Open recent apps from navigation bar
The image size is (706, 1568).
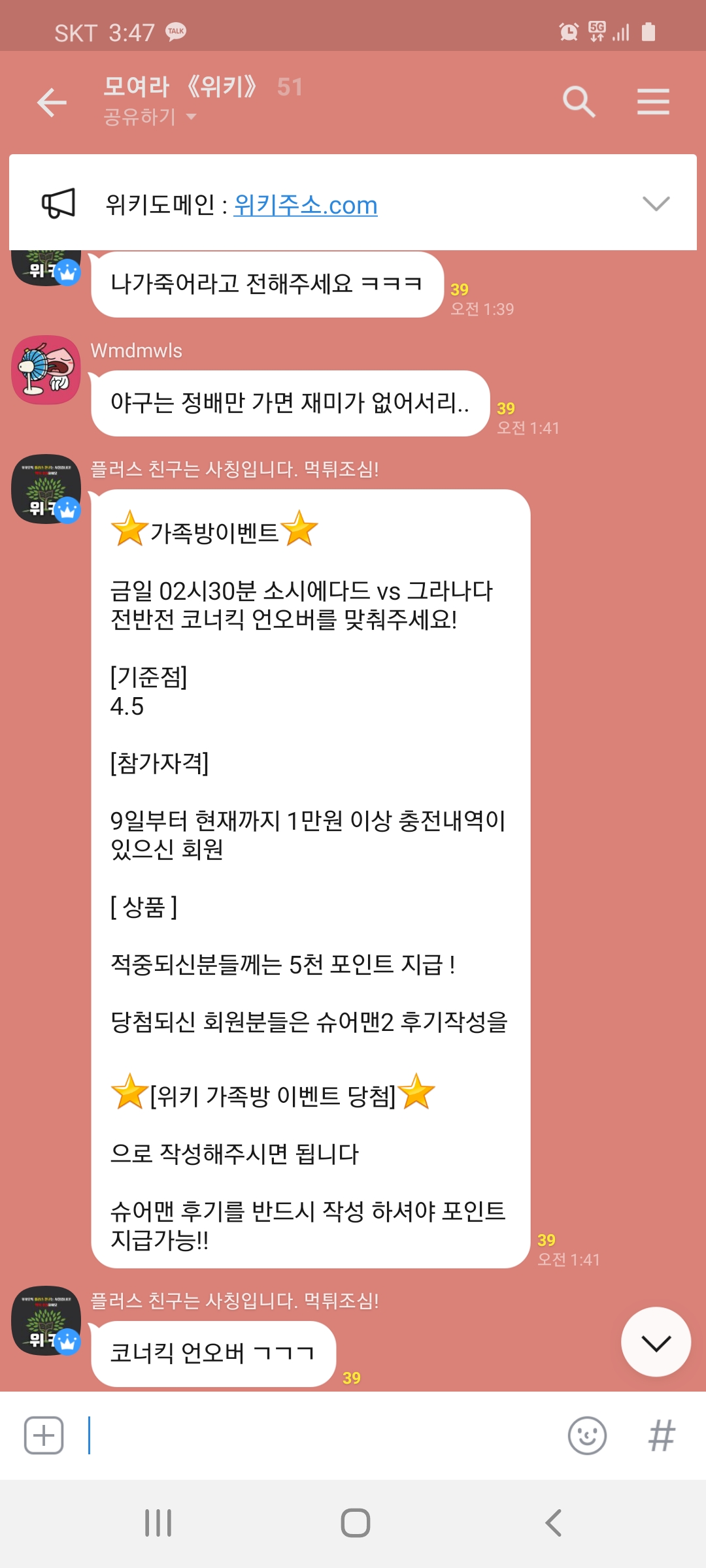(x=158, y=1523)
